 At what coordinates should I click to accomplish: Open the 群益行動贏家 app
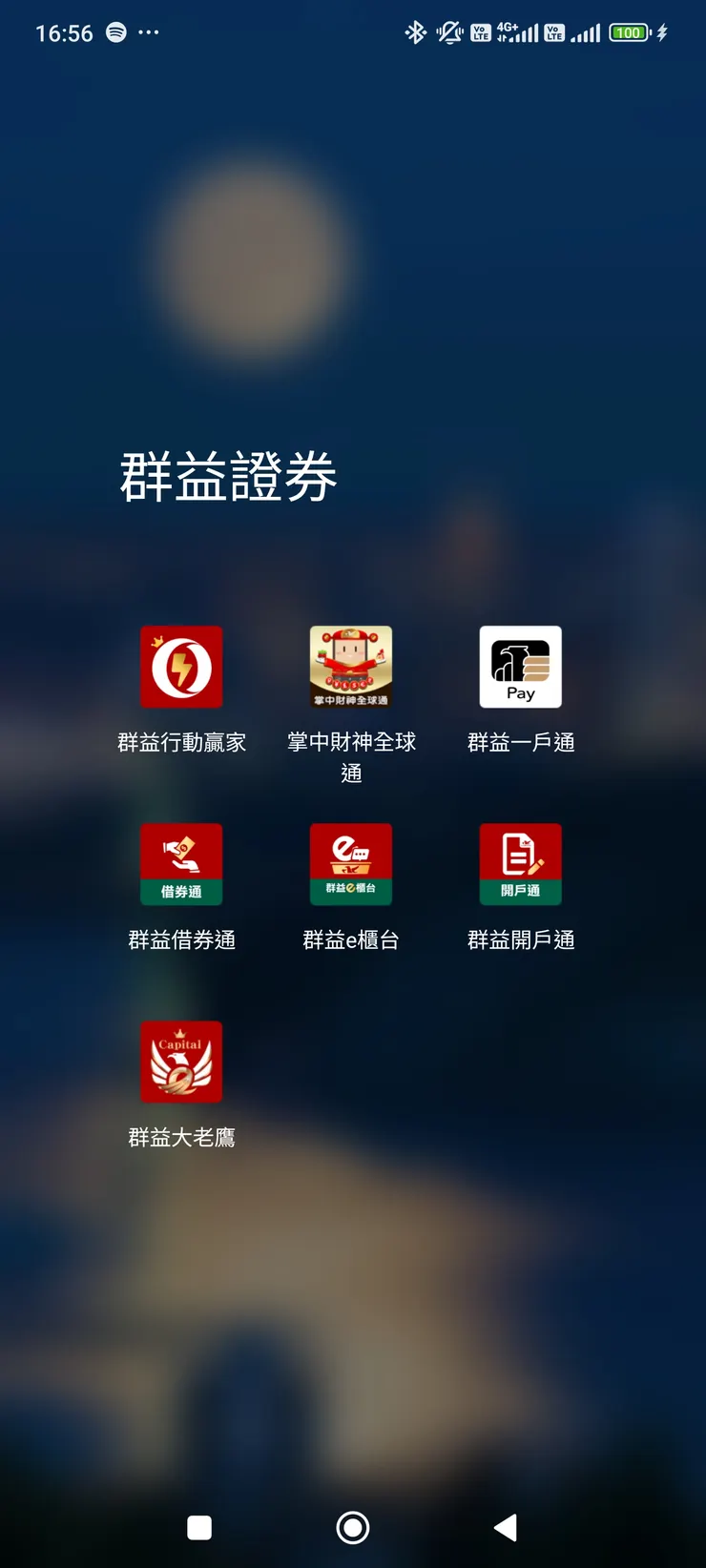[x=181, y=668]
